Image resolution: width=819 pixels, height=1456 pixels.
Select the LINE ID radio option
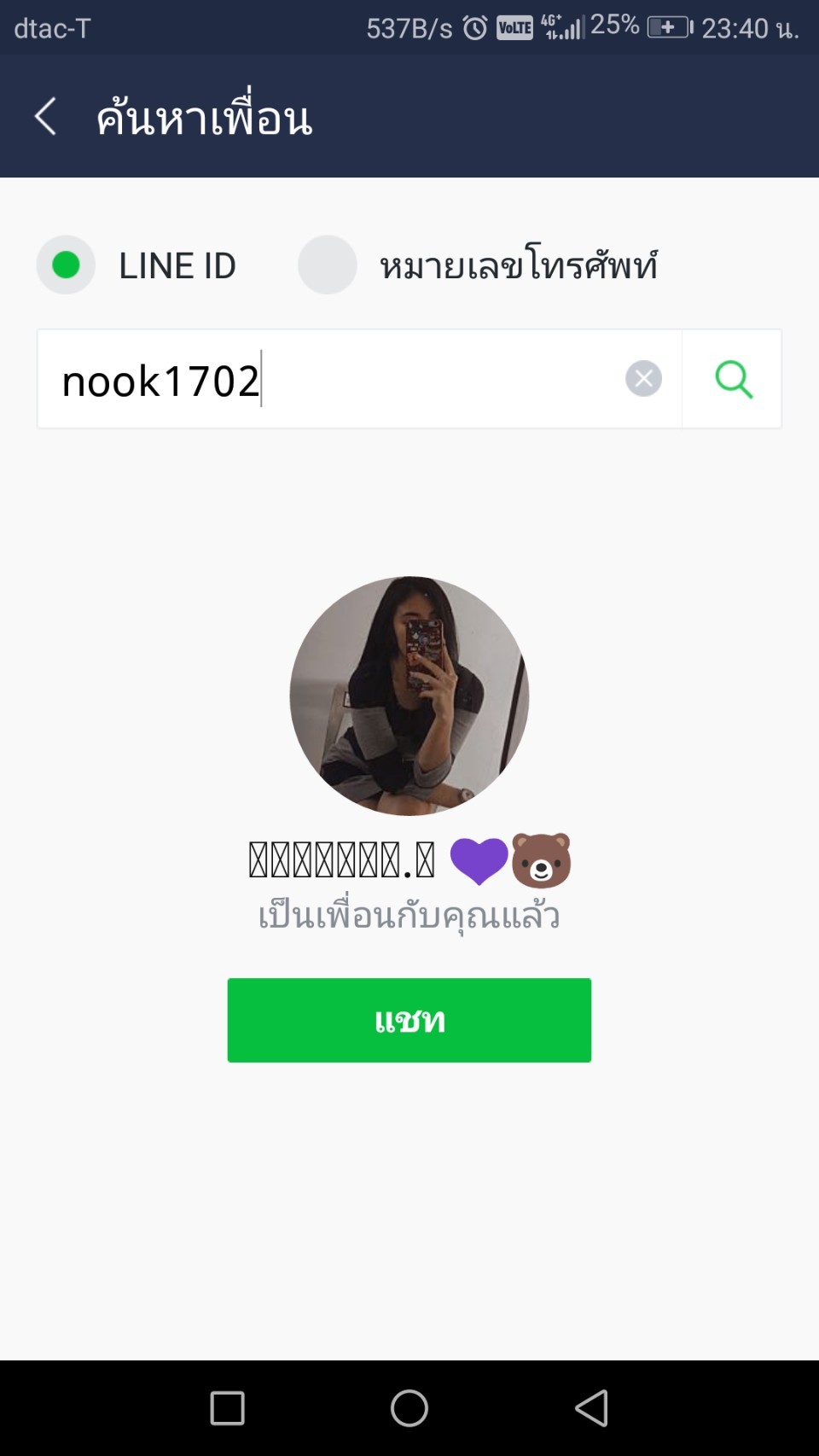point(66,265)
